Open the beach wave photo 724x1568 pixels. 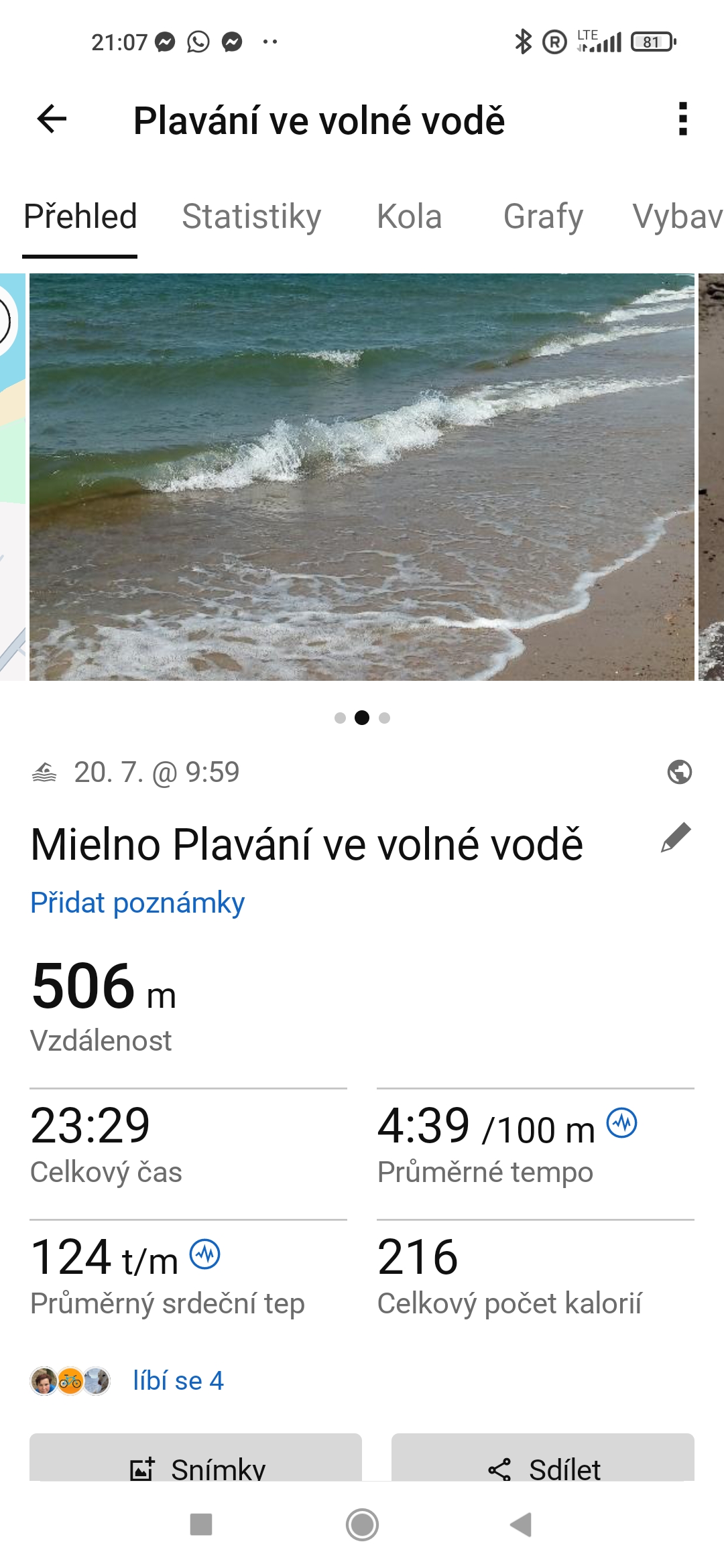[x=362, y=477]
